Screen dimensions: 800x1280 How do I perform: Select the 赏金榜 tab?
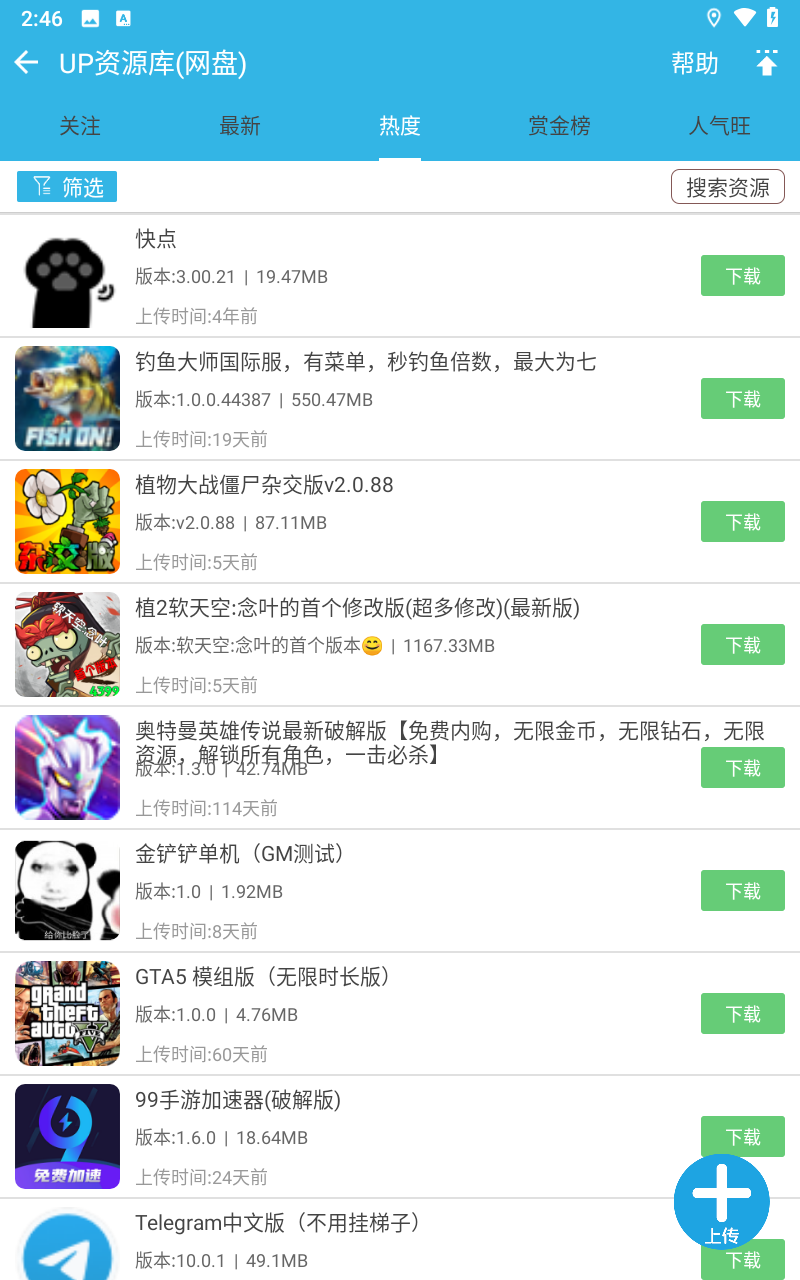[x=559, y=126]
